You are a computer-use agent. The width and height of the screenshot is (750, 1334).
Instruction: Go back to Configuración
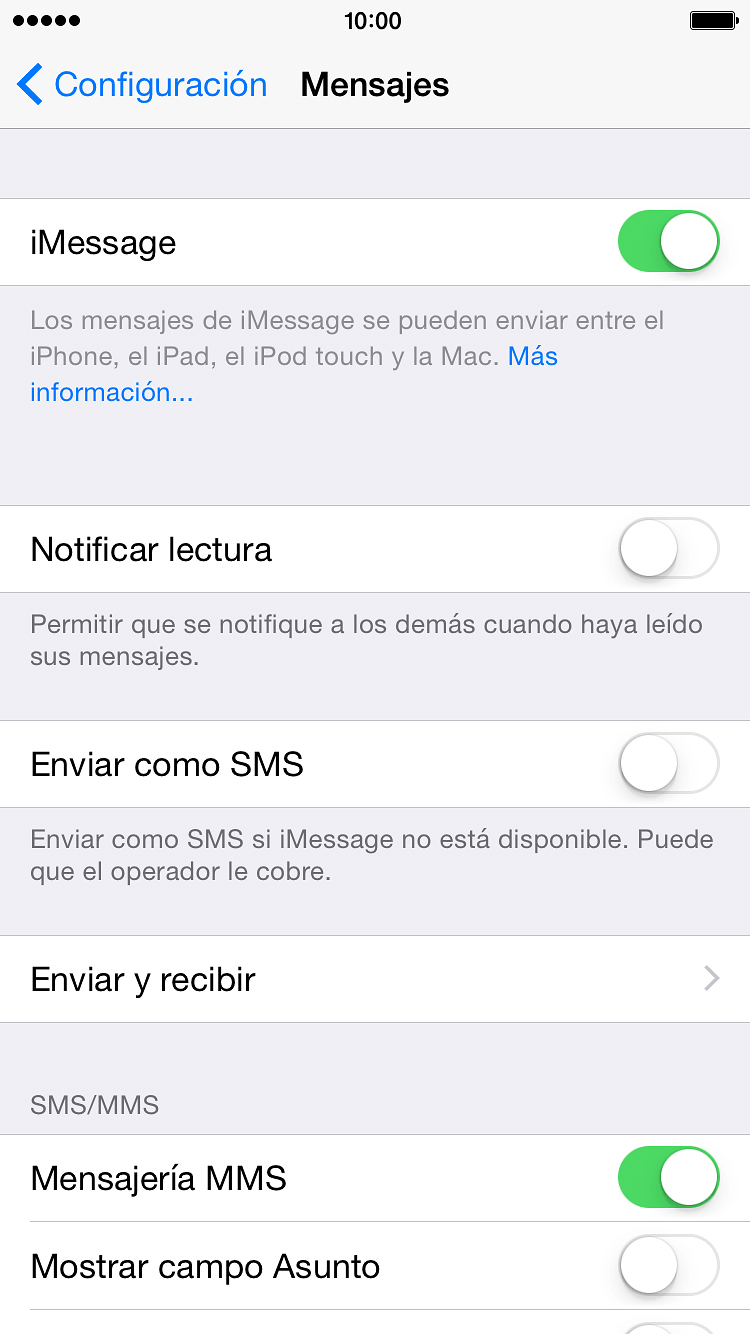[x=142, y=85]
